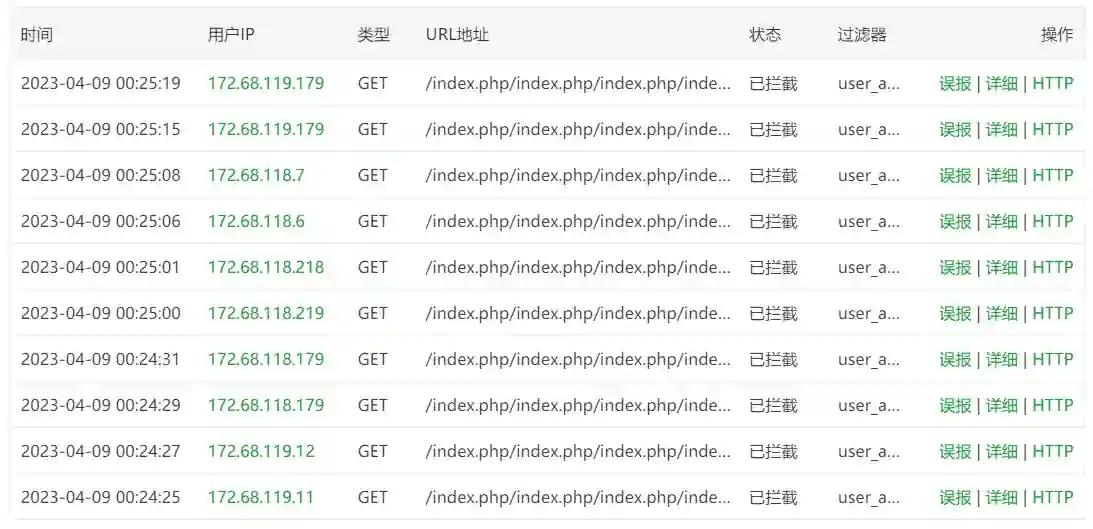Select the IP address 172.68.118.7
This screenshot has height=529, width=1093.
256,176
